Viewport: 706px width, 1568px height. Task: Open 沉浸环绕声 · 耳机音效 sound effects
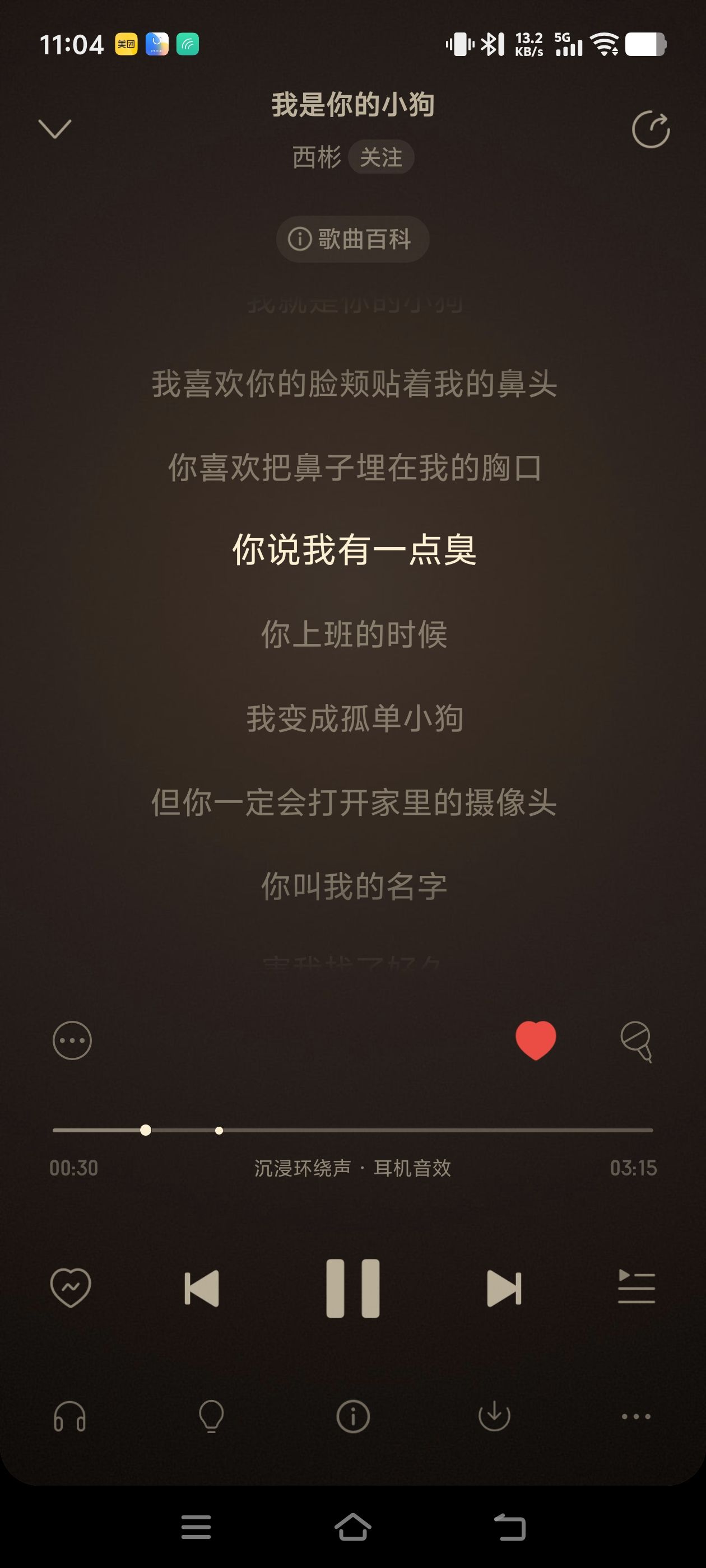[352, 1168]
